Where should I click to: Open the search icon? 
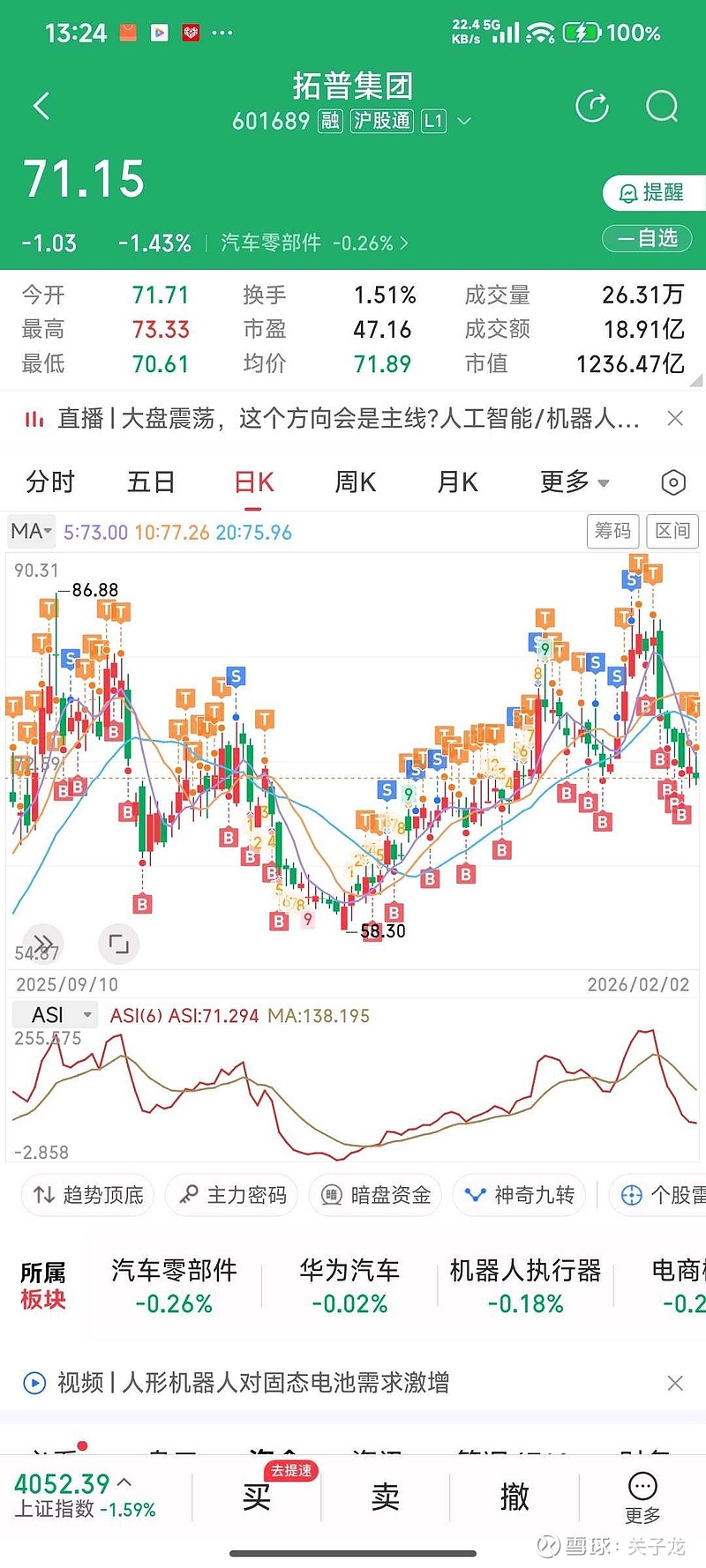pos(661,106)
